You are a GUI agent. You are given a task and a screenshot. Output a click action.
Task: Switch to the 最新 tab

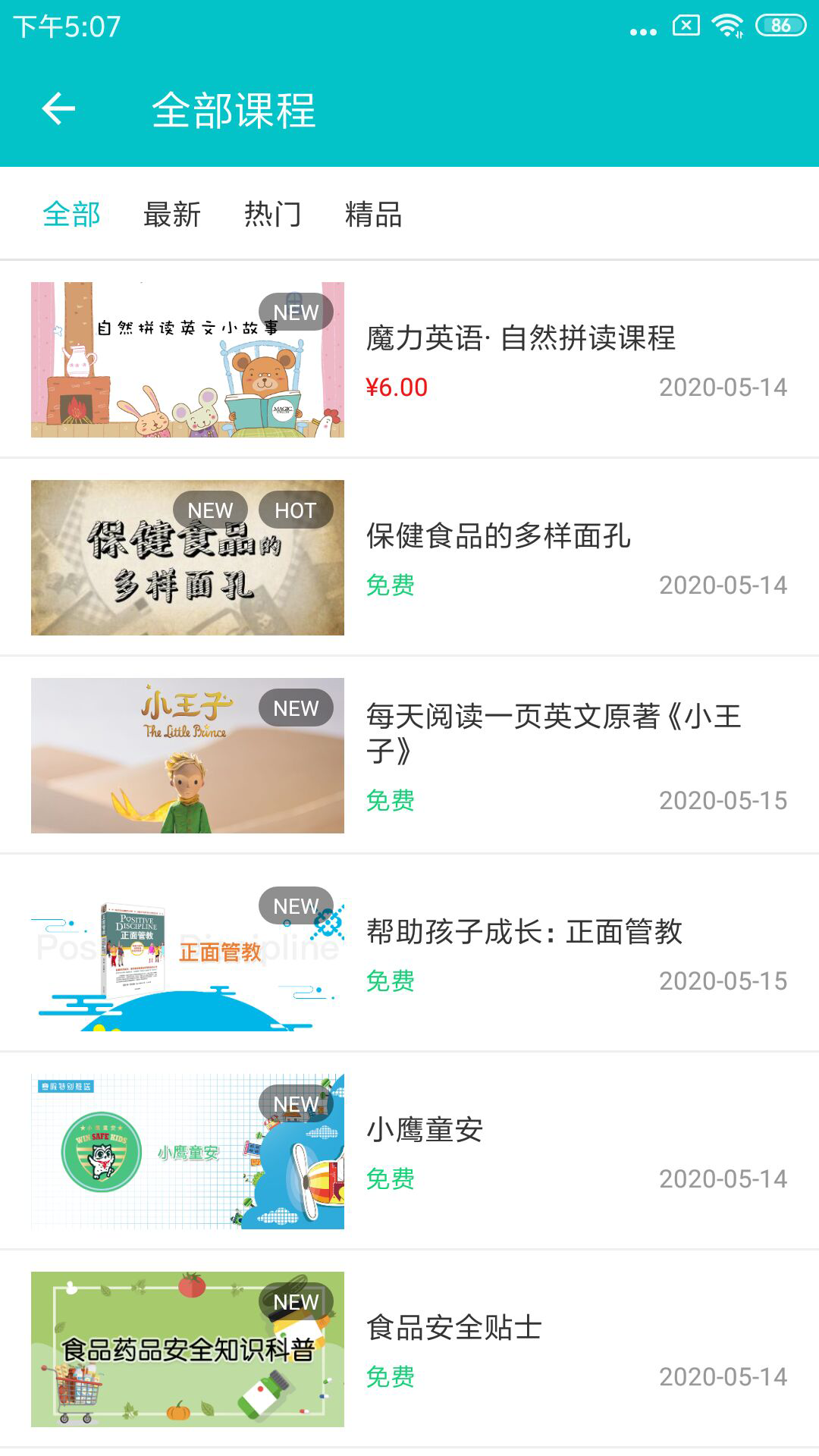pos(172,215)
